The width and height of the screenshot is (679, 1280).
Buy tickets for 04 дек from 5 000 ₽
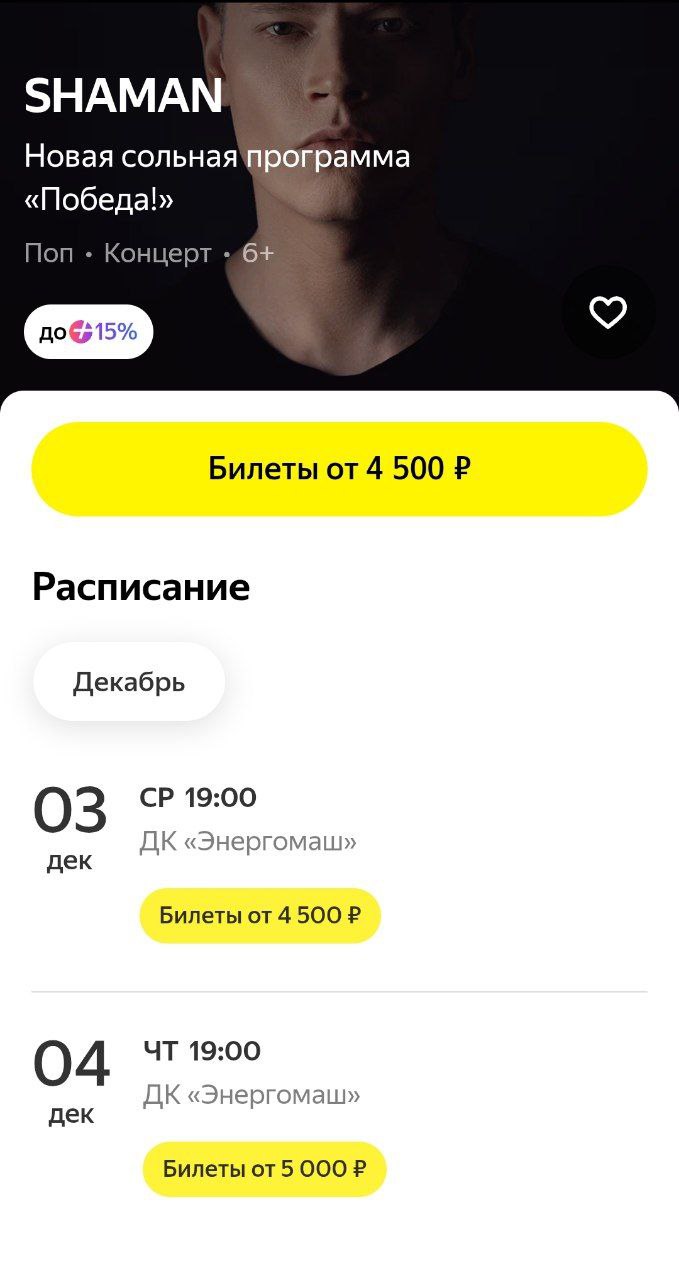coord(264,1169)
